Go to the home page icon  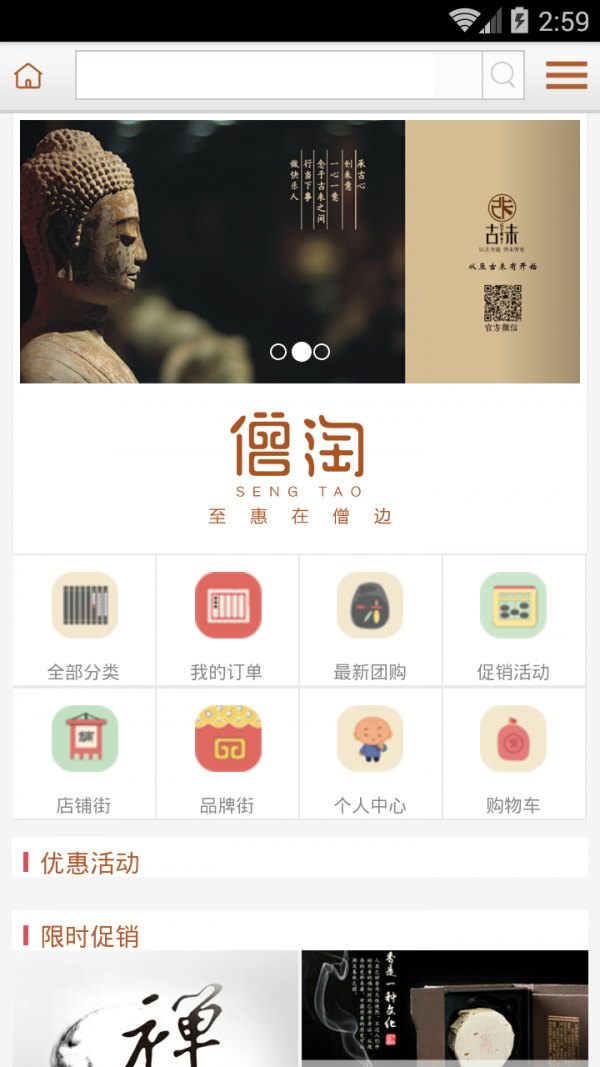[x=28, y=76]
